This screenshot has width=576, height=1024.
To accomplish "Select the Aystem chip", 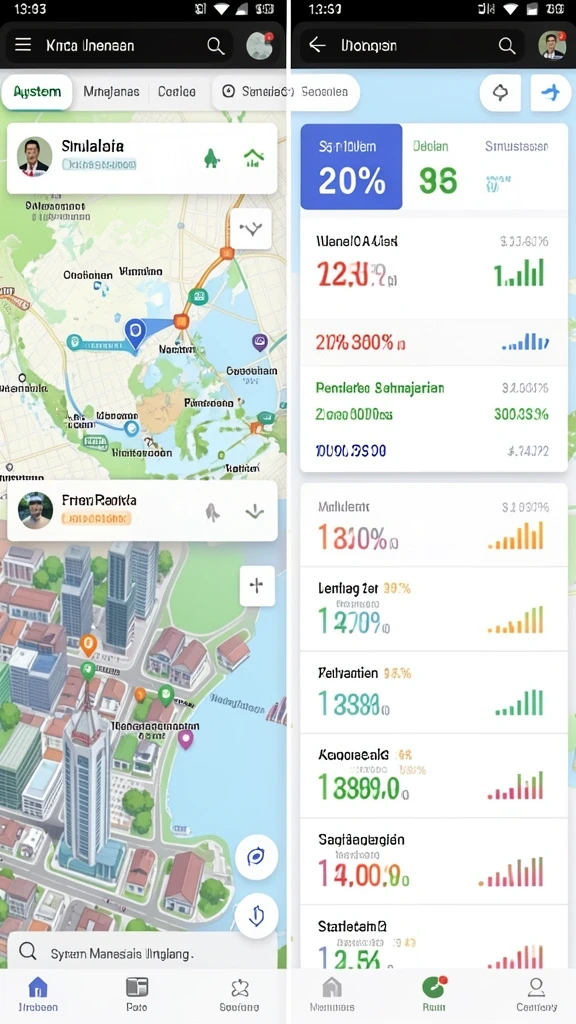I will tap(37, 92).
